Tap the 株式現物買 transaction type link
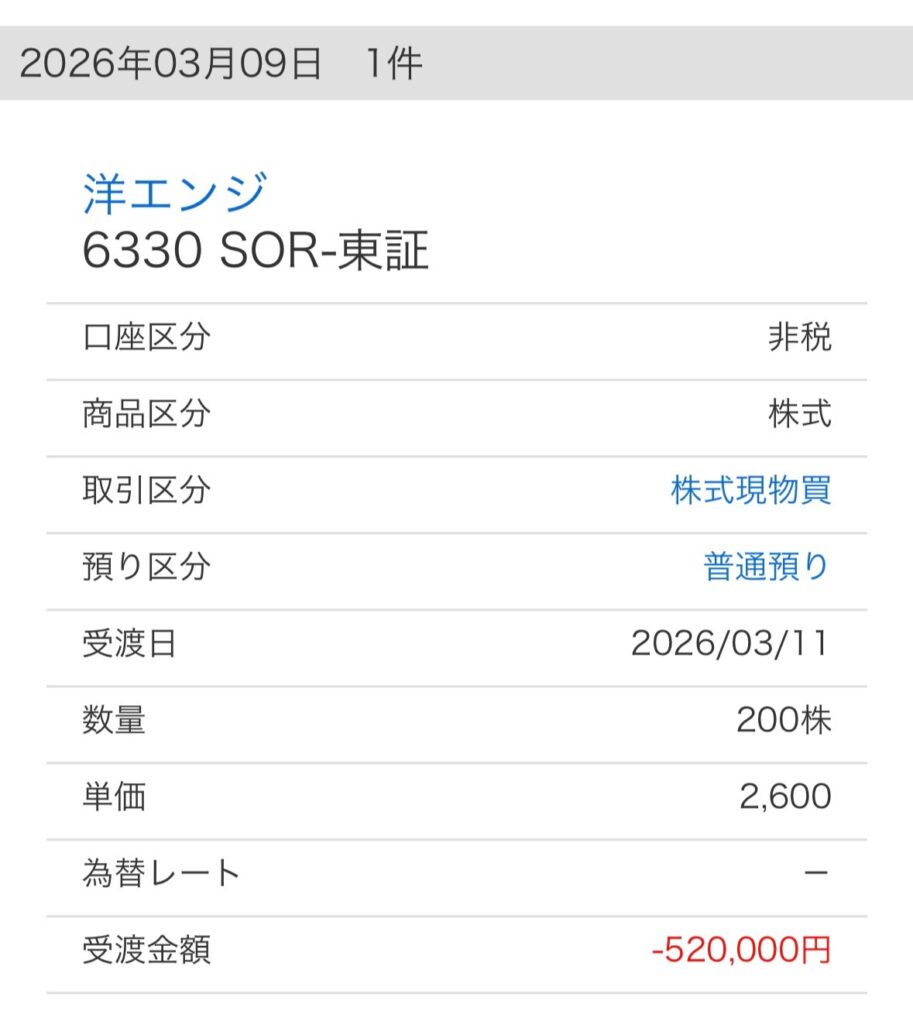The height and width of the screenshot is (1024, 913). pos(751,491)
